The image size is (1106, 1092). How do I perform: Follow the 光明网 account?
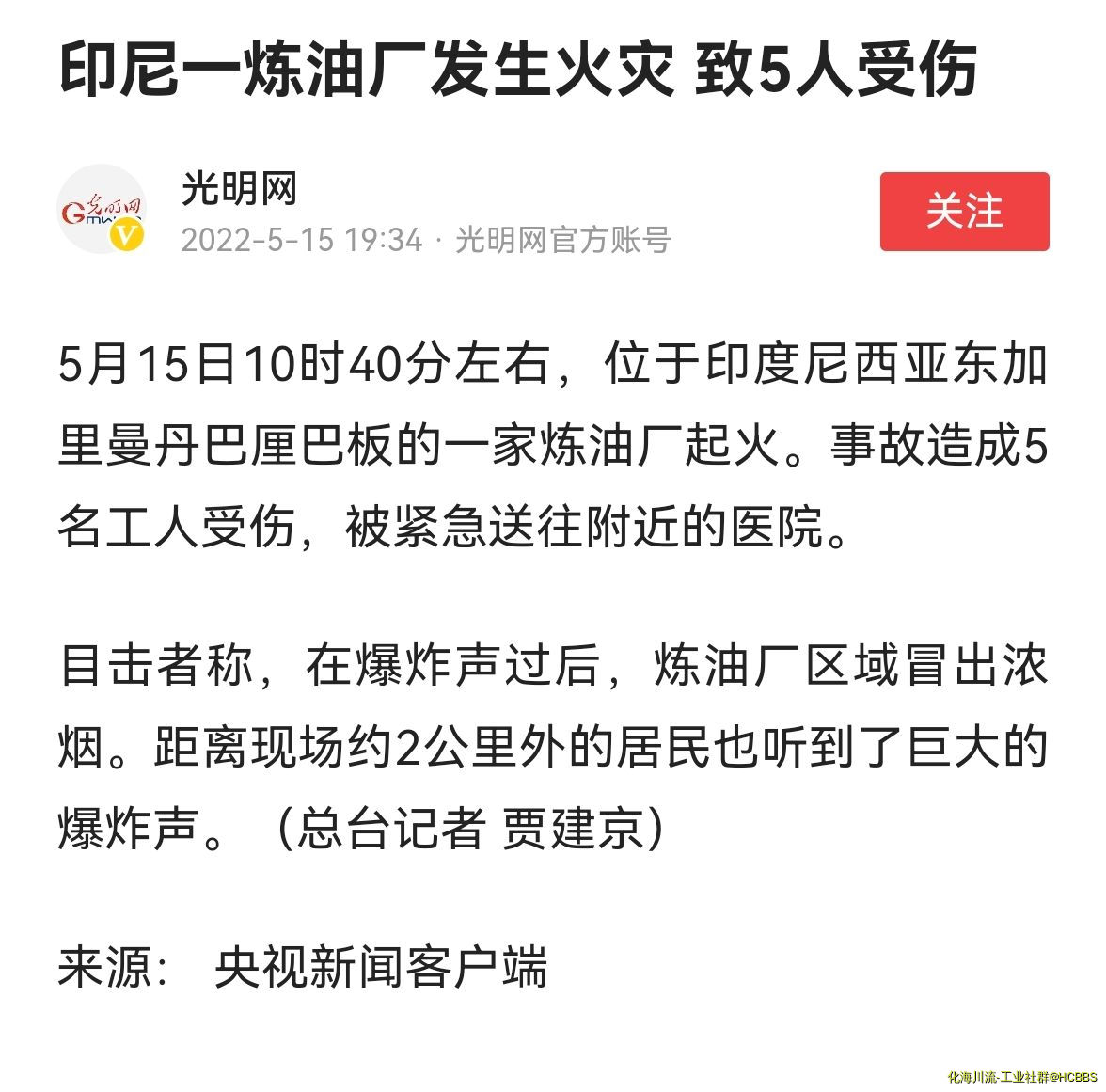[x=964, y=211]
